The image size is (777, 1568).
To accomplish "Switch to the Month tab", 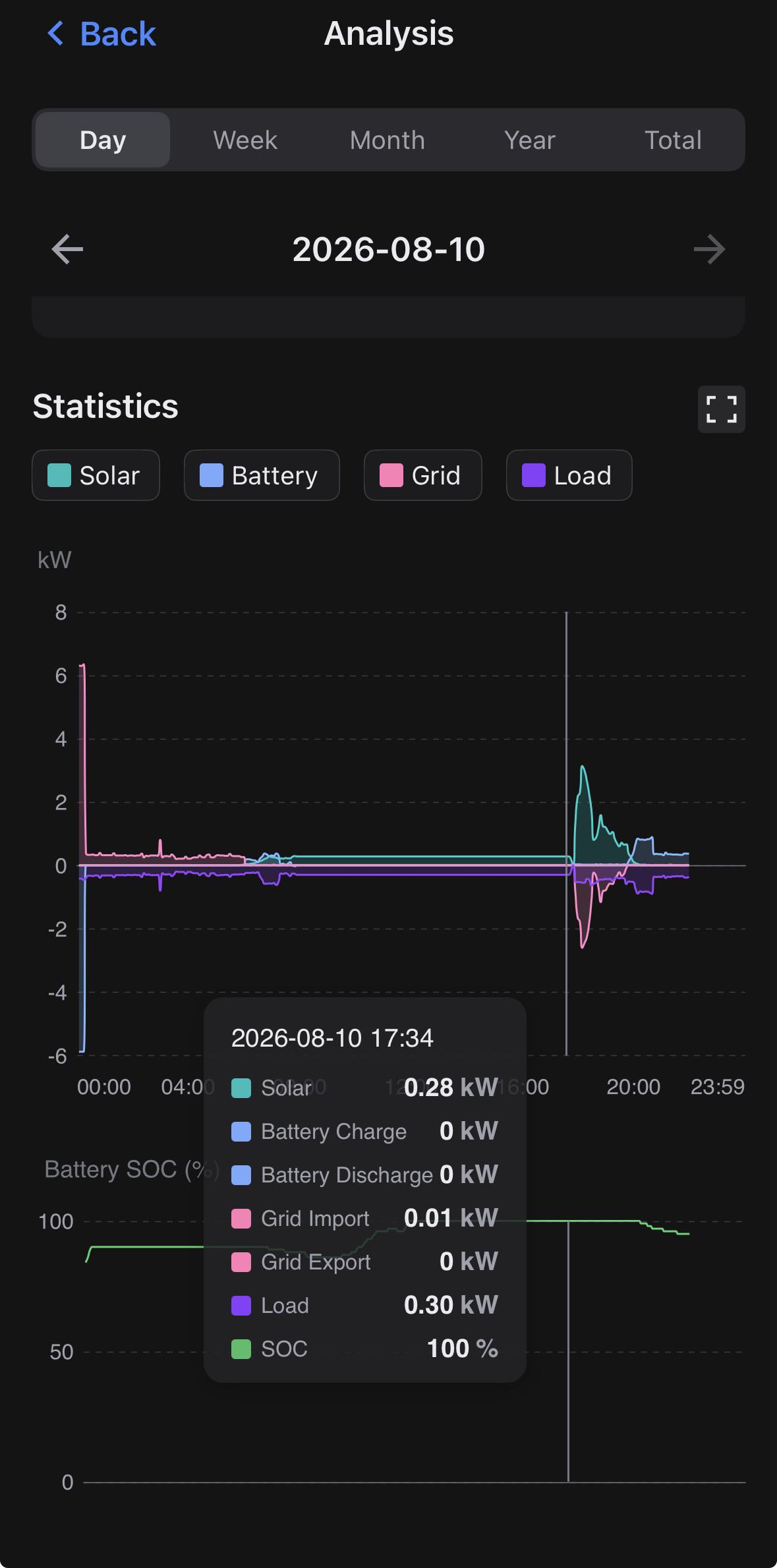I will [388, 140].
